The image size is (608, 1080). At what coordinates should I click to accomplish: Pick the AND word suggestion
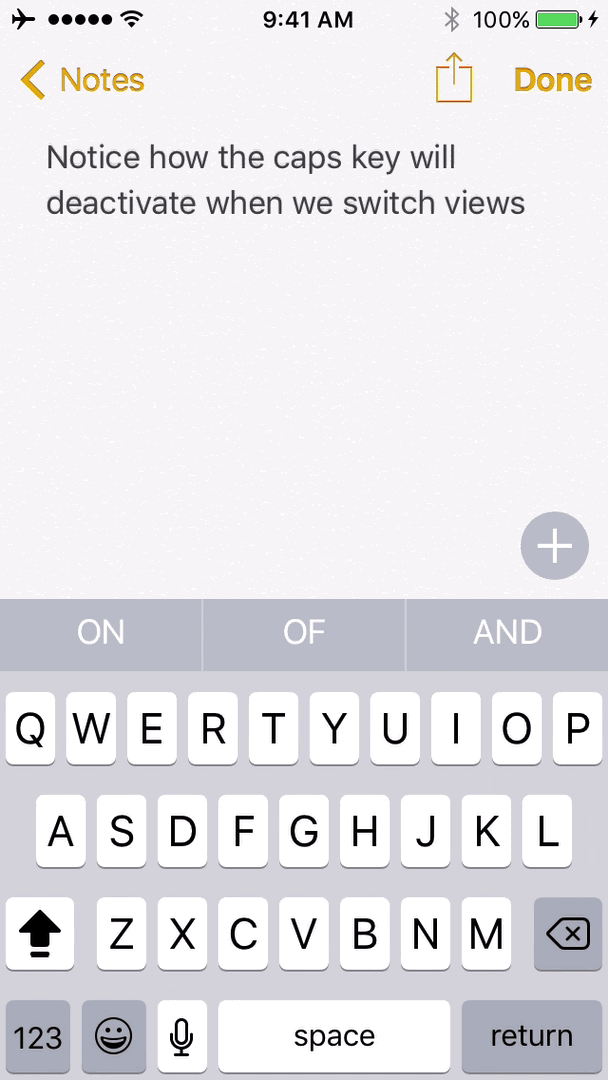[507, 634]
